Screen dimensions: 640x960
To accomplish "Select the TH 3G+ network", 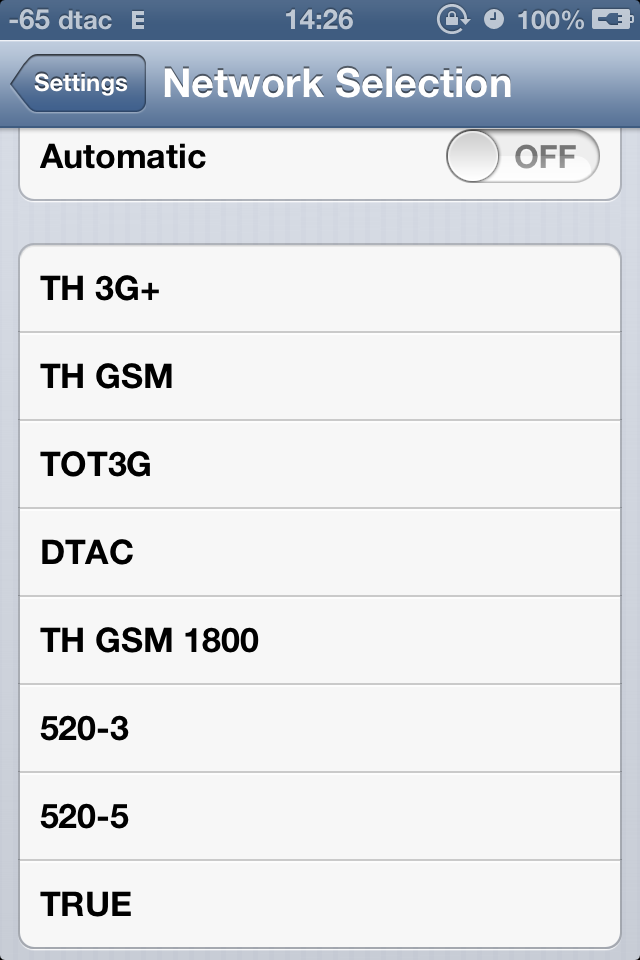I will tap(320, 289).
